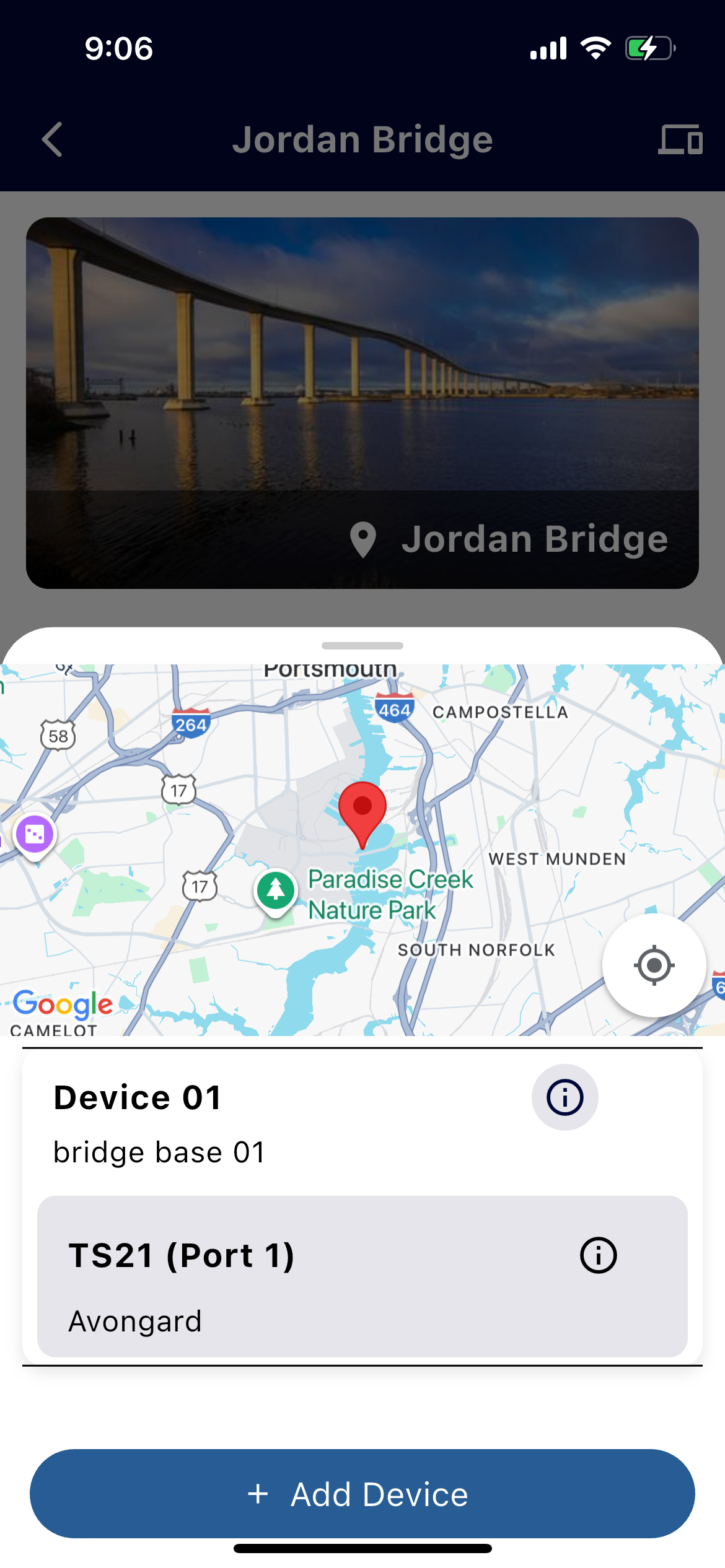Navigate back using the chevron arrow

(x=52, y=140)
